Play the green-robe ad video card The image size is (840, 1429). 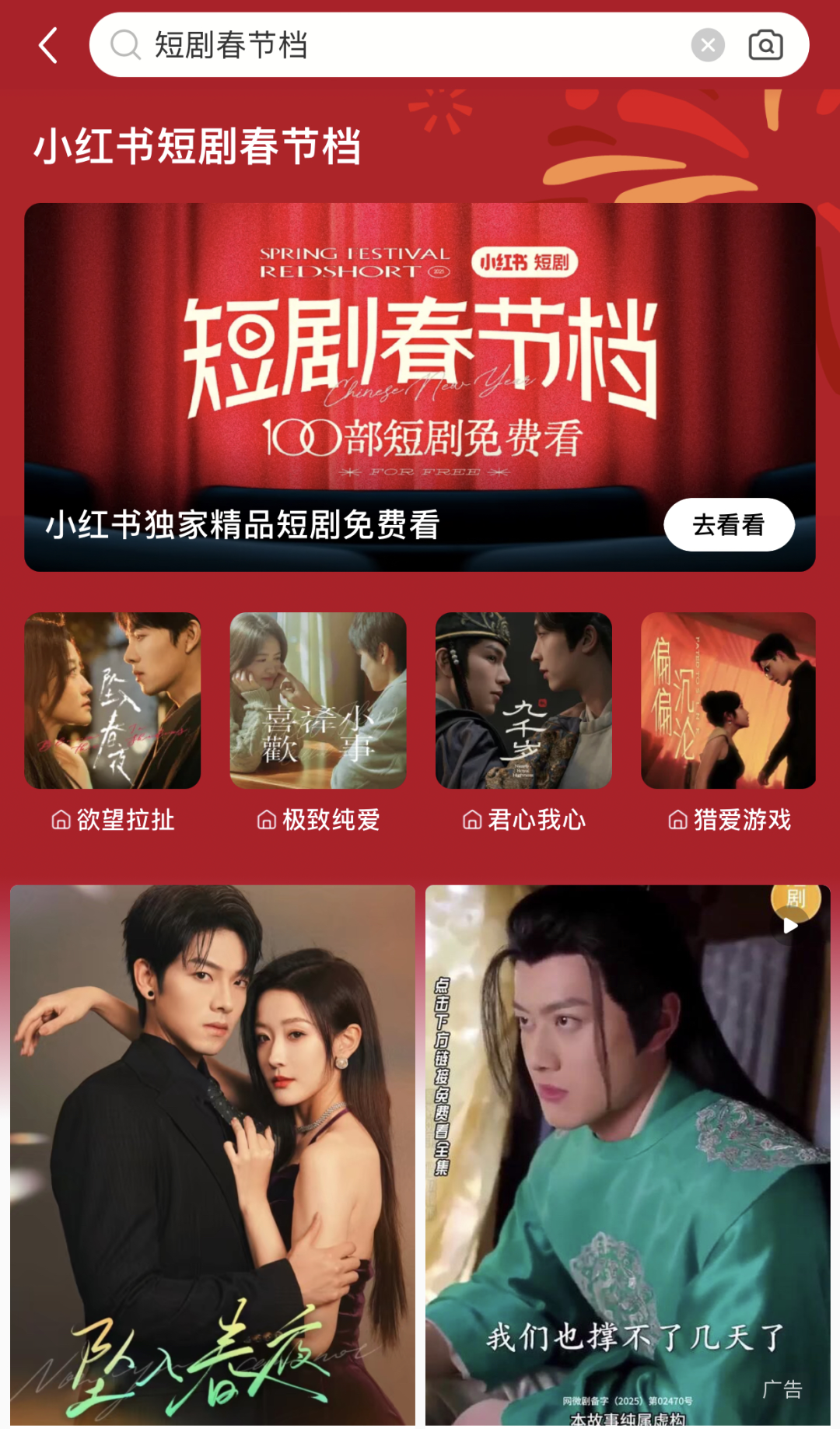[628, 1155]
